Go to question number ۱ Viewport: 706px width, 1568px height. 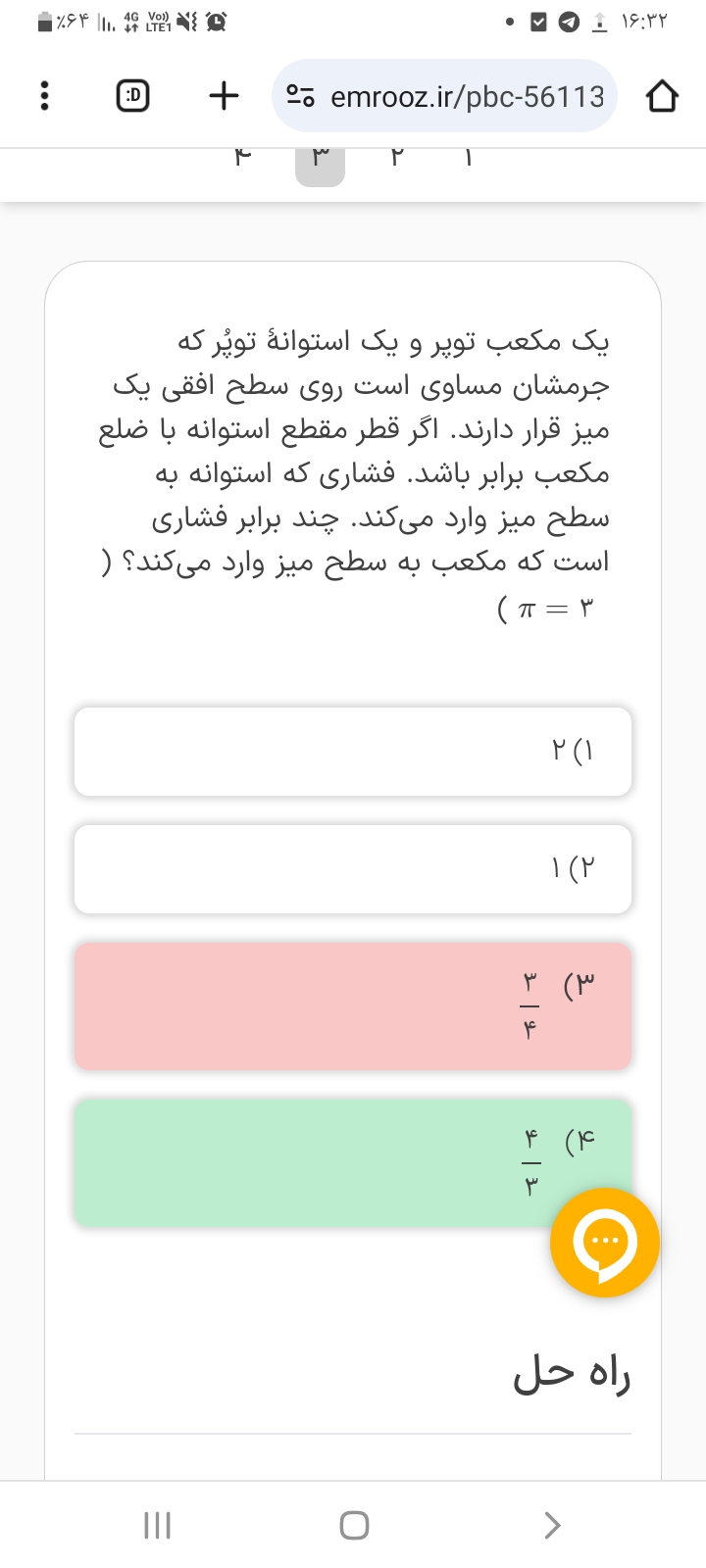(469, 159)
